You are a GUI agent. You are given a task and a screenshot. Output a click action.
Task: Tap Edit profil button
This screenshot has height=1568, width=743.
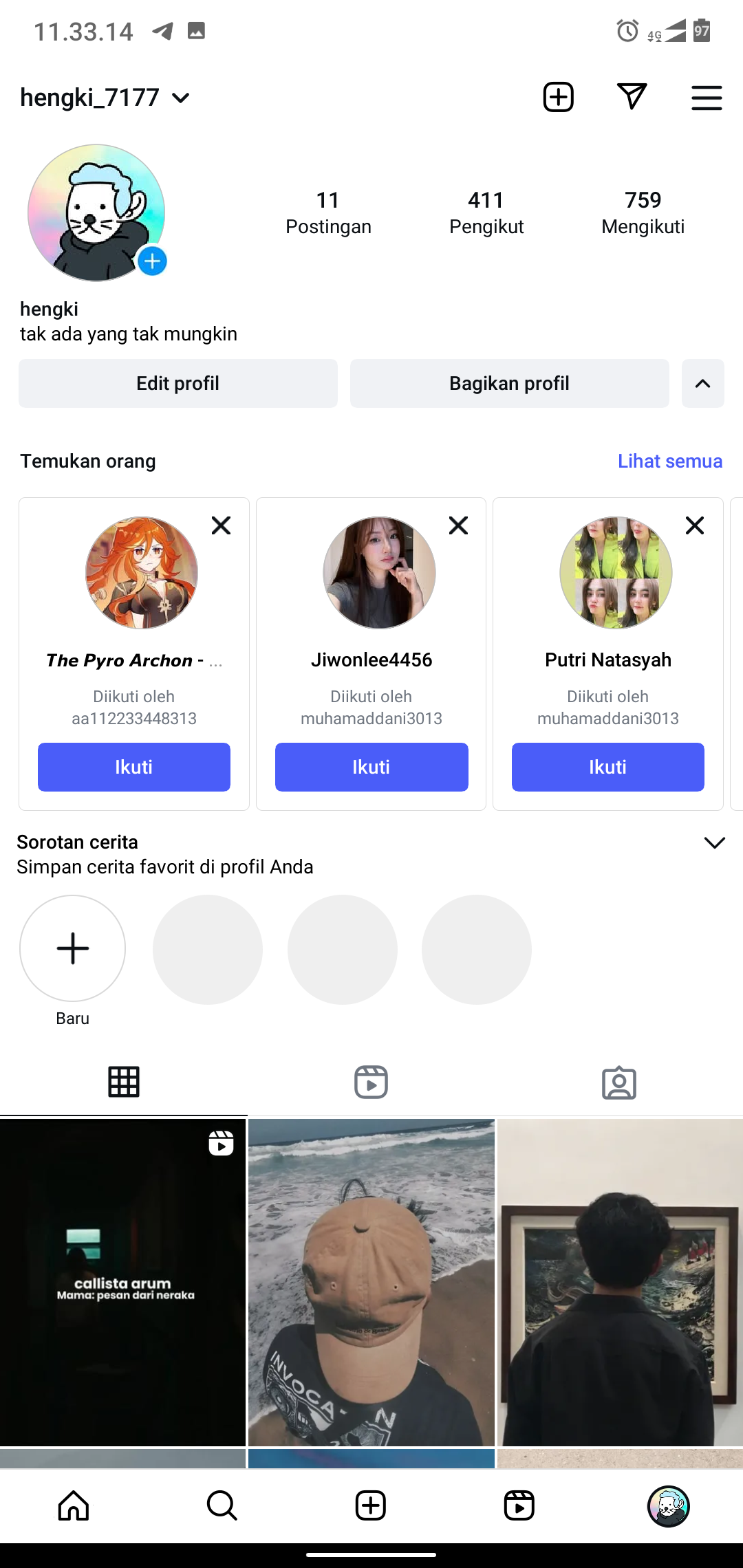178,383
